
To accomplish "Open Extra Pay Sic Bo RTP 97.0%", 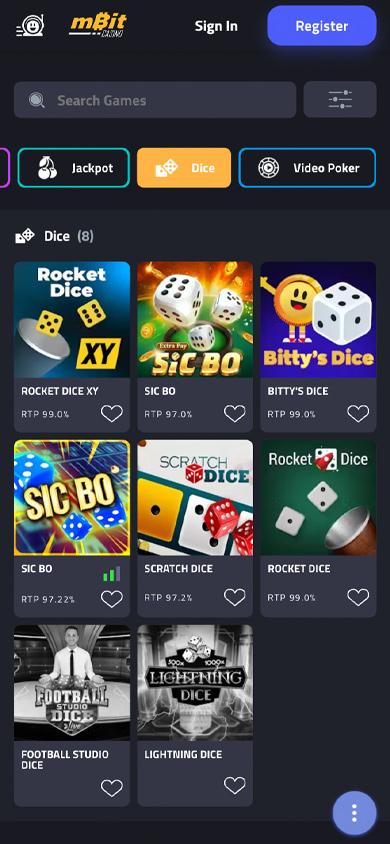I will click(195, 320).
